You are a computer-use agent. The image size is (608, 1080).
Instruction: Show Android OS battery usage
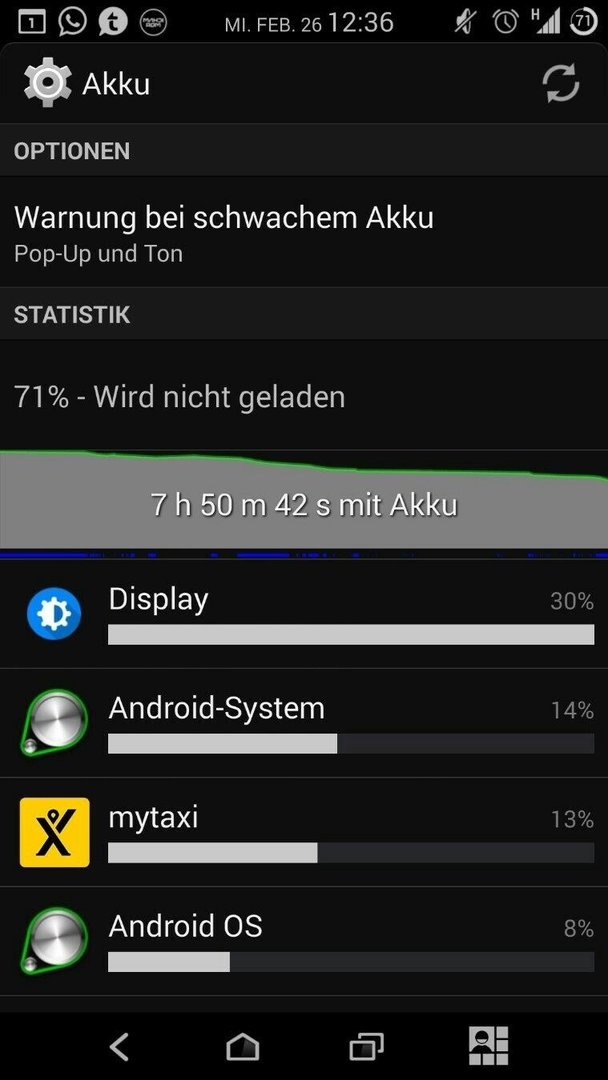(304, 941)
